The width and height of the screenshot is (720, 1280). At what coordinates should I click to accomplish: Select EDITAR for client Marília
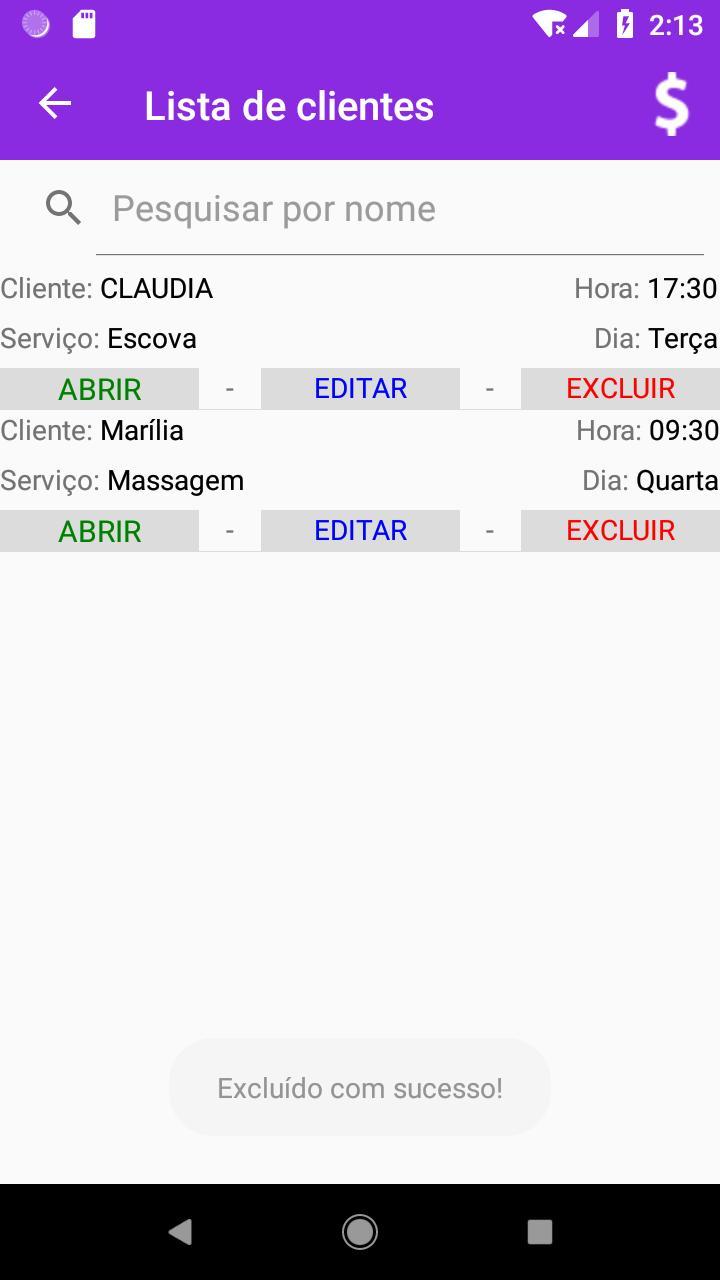click(360, 531)
